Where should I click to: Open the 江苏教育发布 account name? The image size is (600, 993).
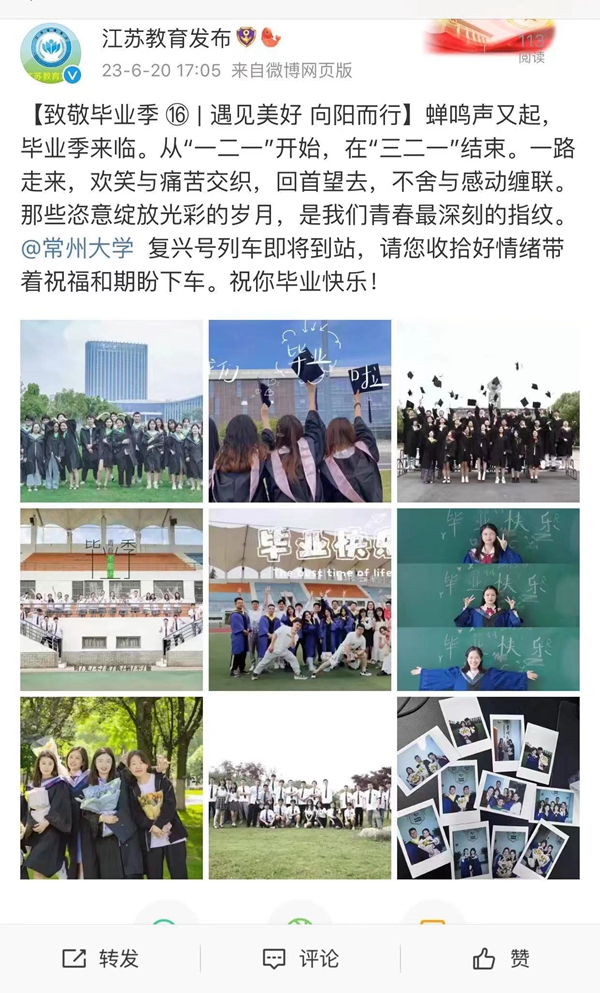pos(164,38)
